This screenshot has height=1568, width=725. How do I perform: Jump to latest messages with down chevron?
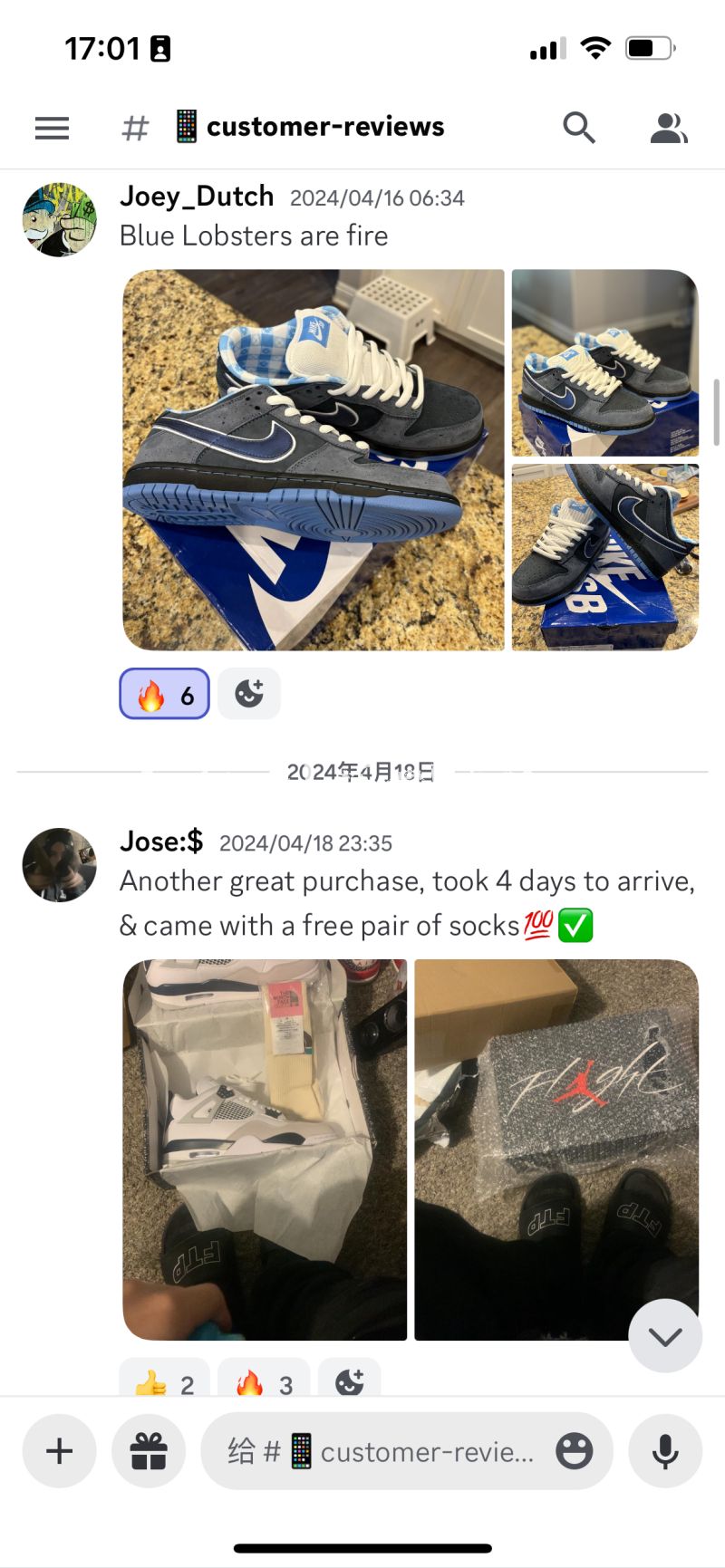(665, 1336)
